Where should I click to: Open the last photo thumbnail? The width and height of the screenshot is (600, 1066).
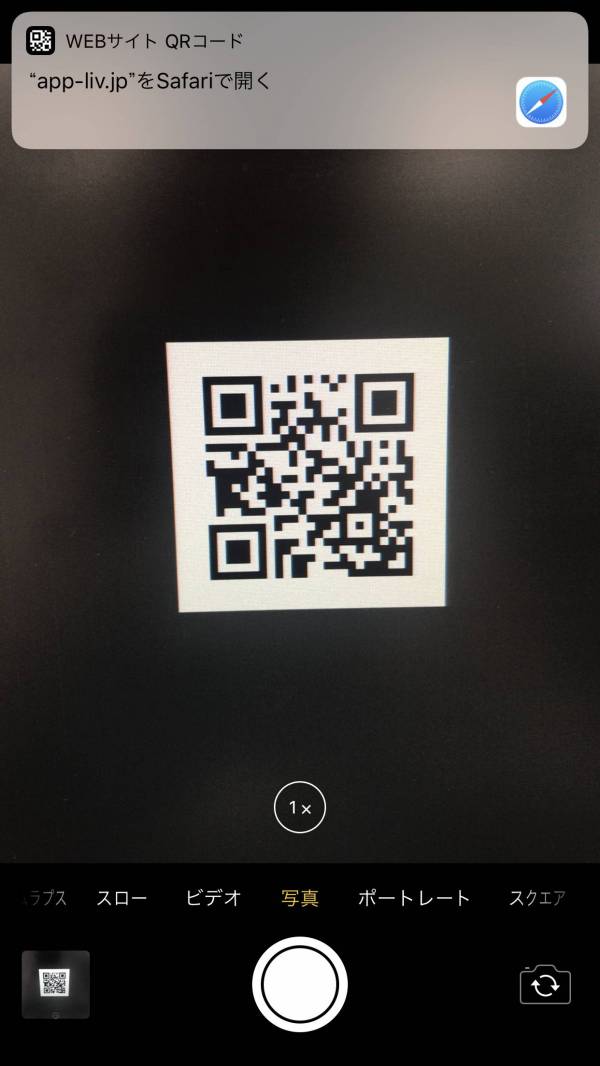[56, 984]
